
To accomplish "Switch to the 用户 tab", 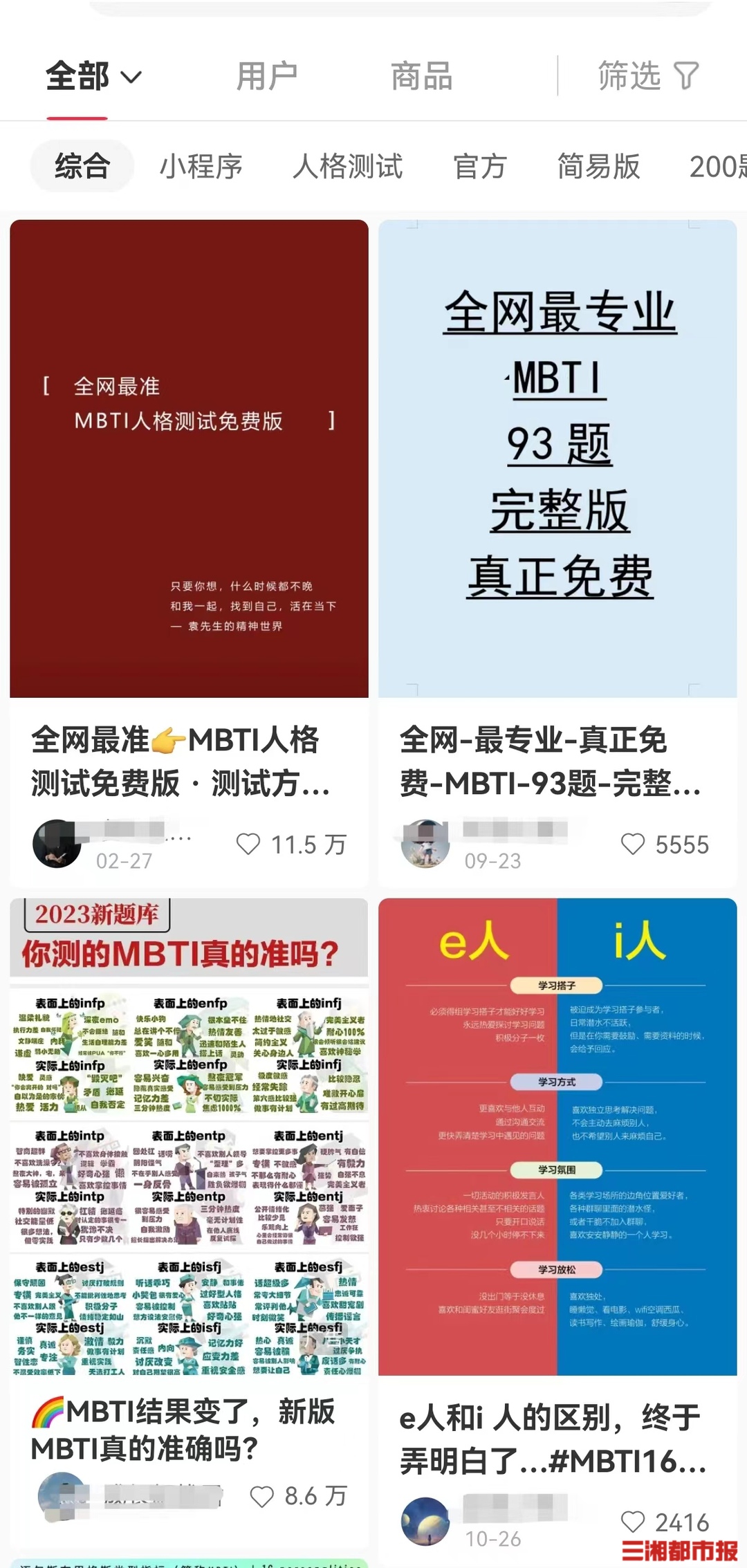I will point(266,76).
